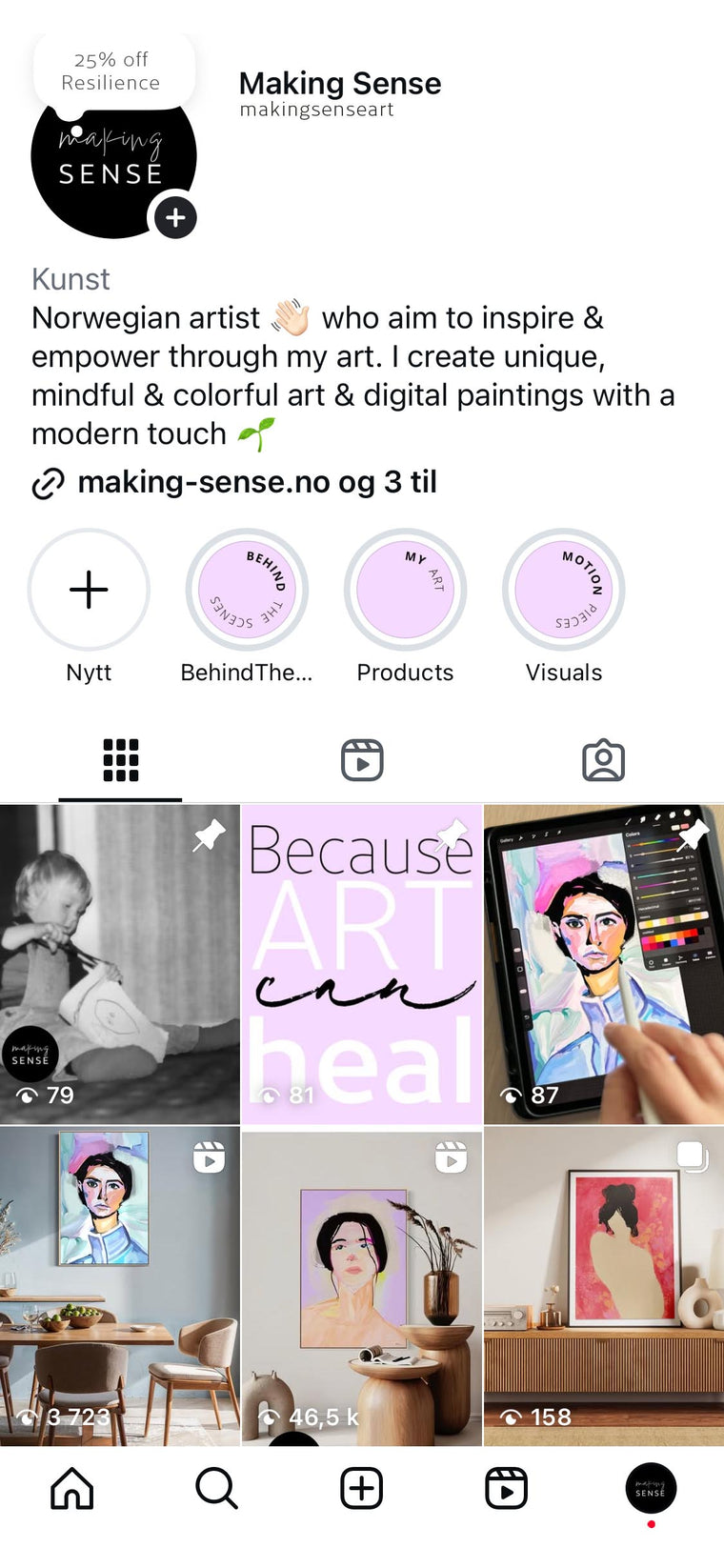
Task: Open the 'Because ART can heal' post
Action: pyautogui.click(x=362, y=964)
